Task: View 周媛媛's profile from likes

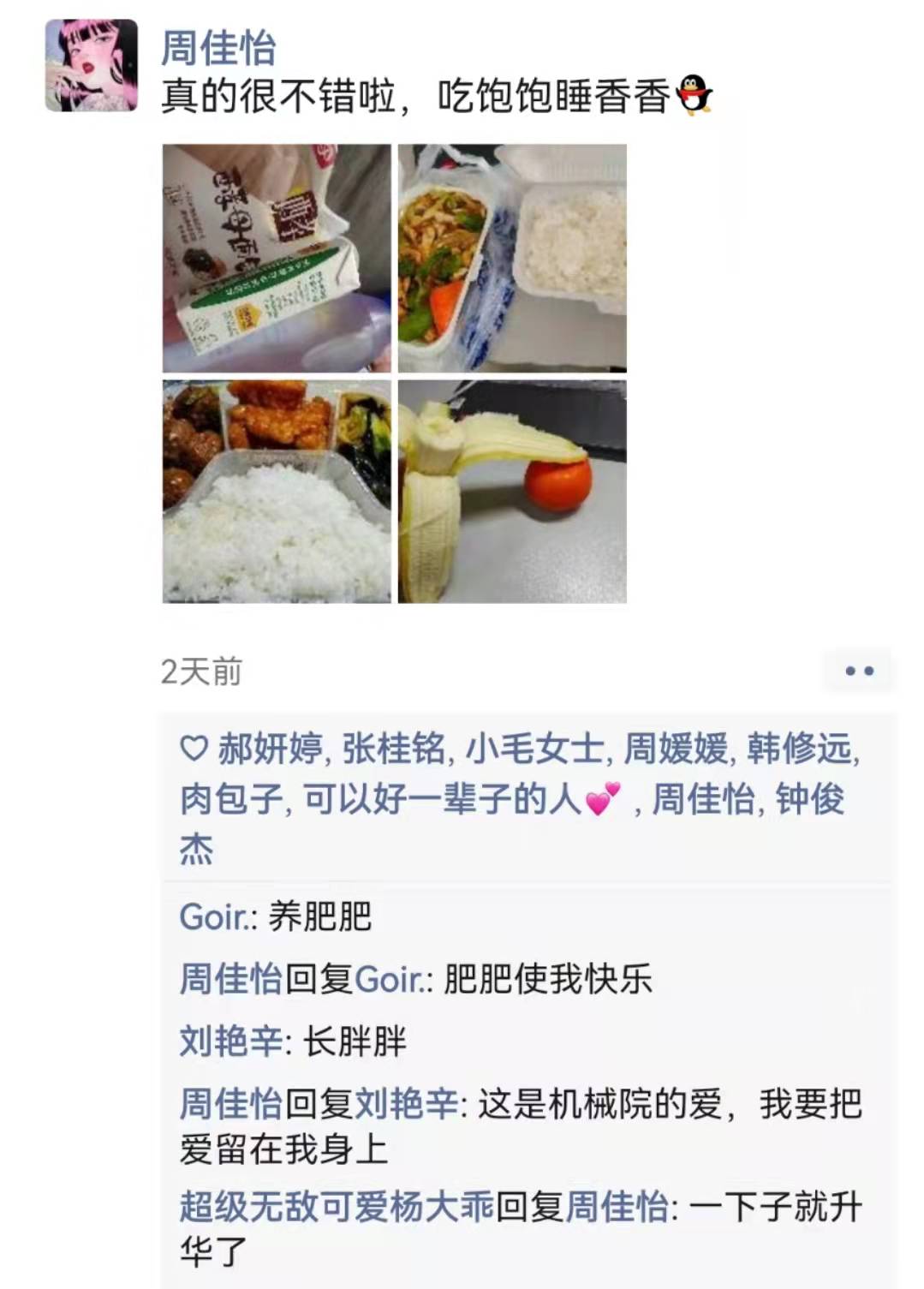Action: tap(675, 749)
